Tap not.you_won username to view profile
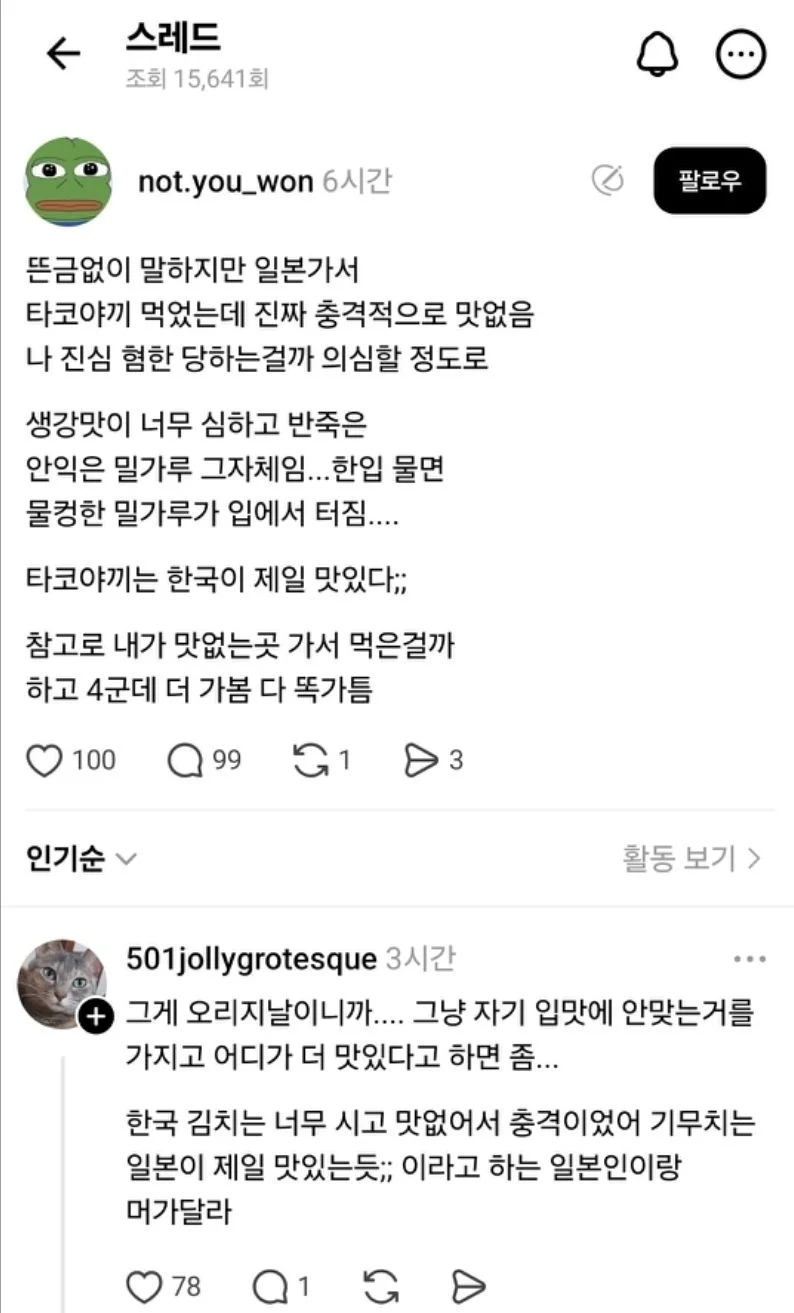Image resolution: width=794 pixels, height=1313 pixels. 225,182
